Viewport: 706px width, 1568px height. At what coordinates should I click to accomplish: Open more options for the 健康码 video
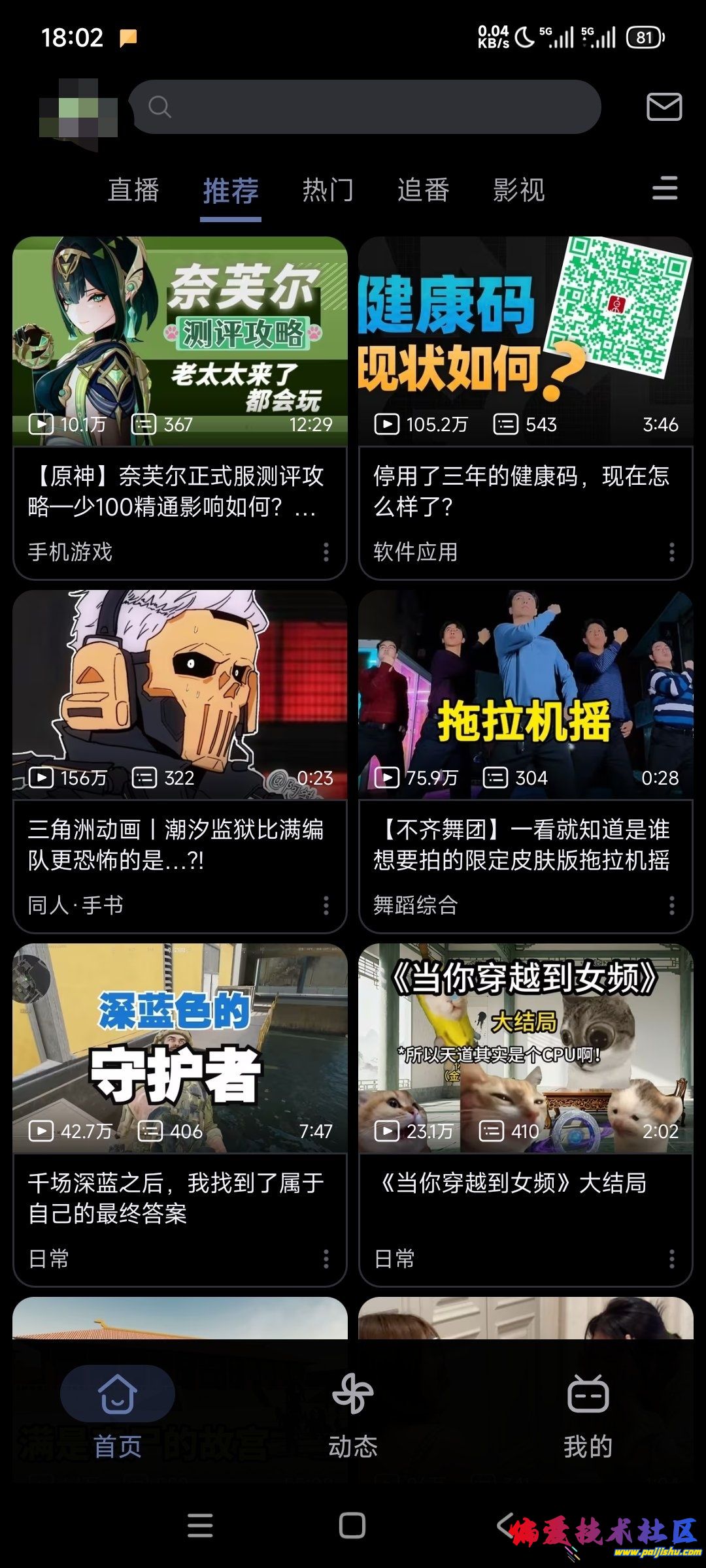[x=671, y=552]
